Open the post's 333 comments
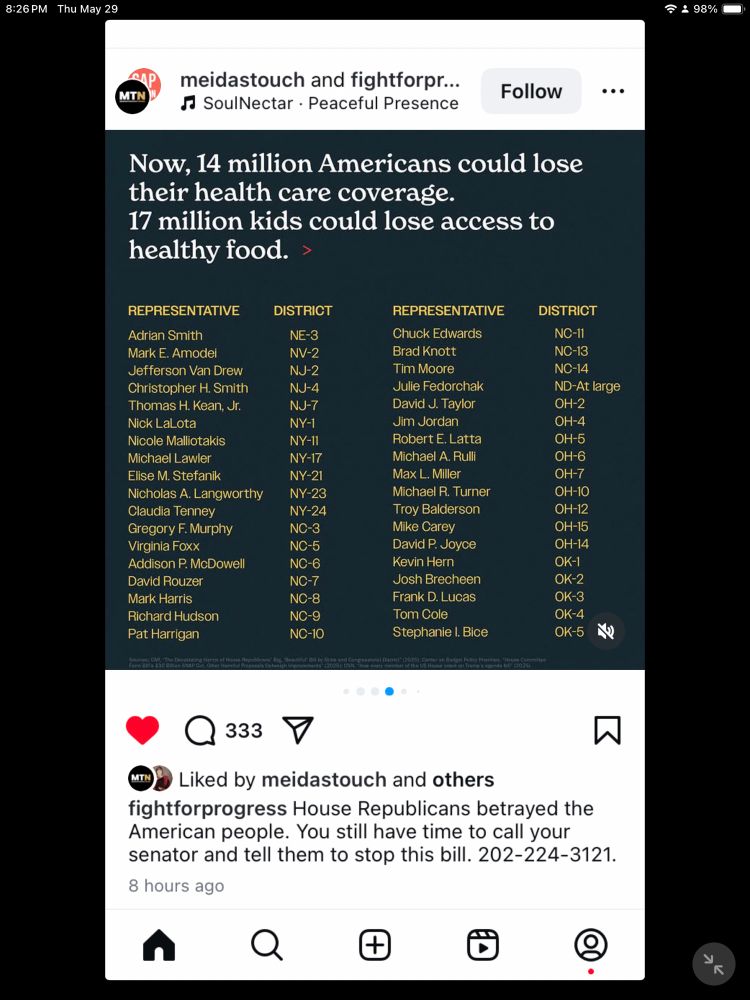750x1000 pixels. 201,730
